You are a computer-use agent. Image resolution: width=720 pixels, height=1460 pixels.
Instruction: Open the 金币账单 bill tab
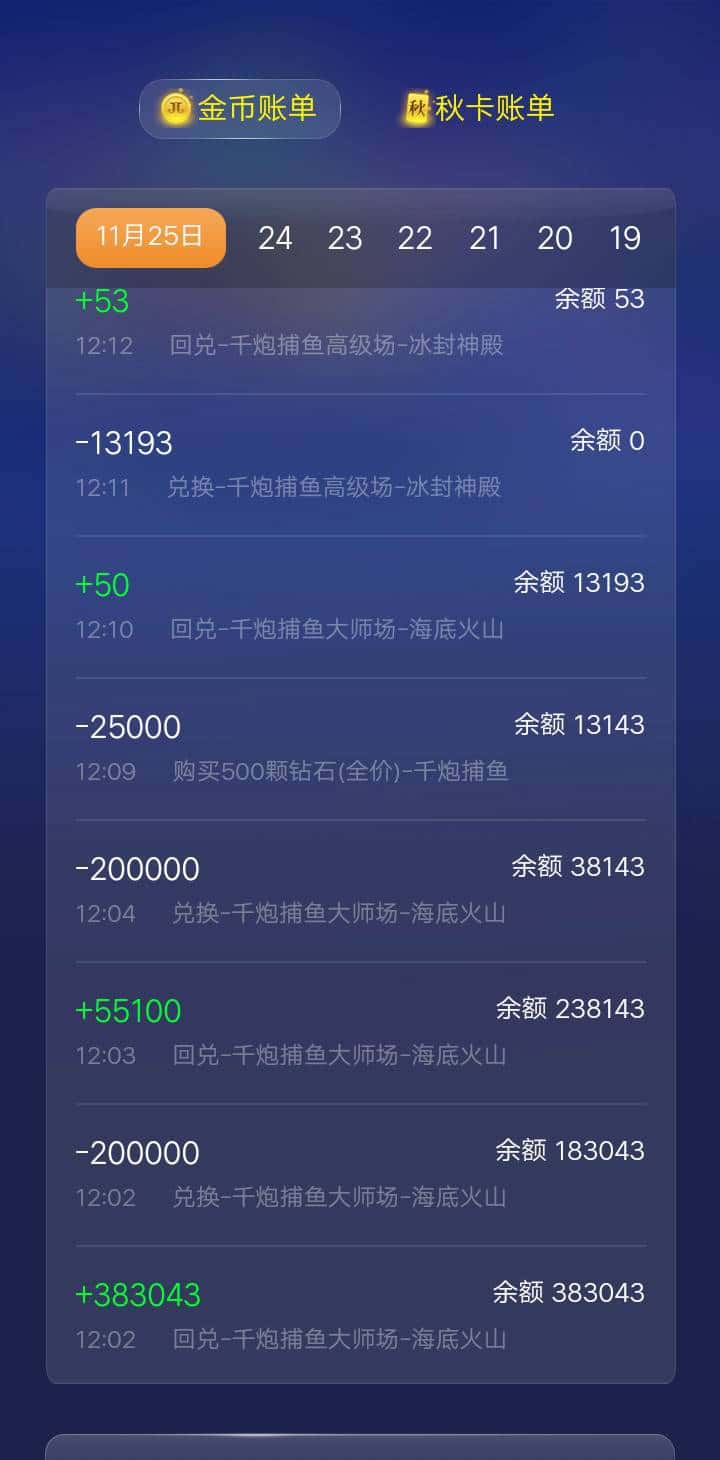click(x=240, y=108)
